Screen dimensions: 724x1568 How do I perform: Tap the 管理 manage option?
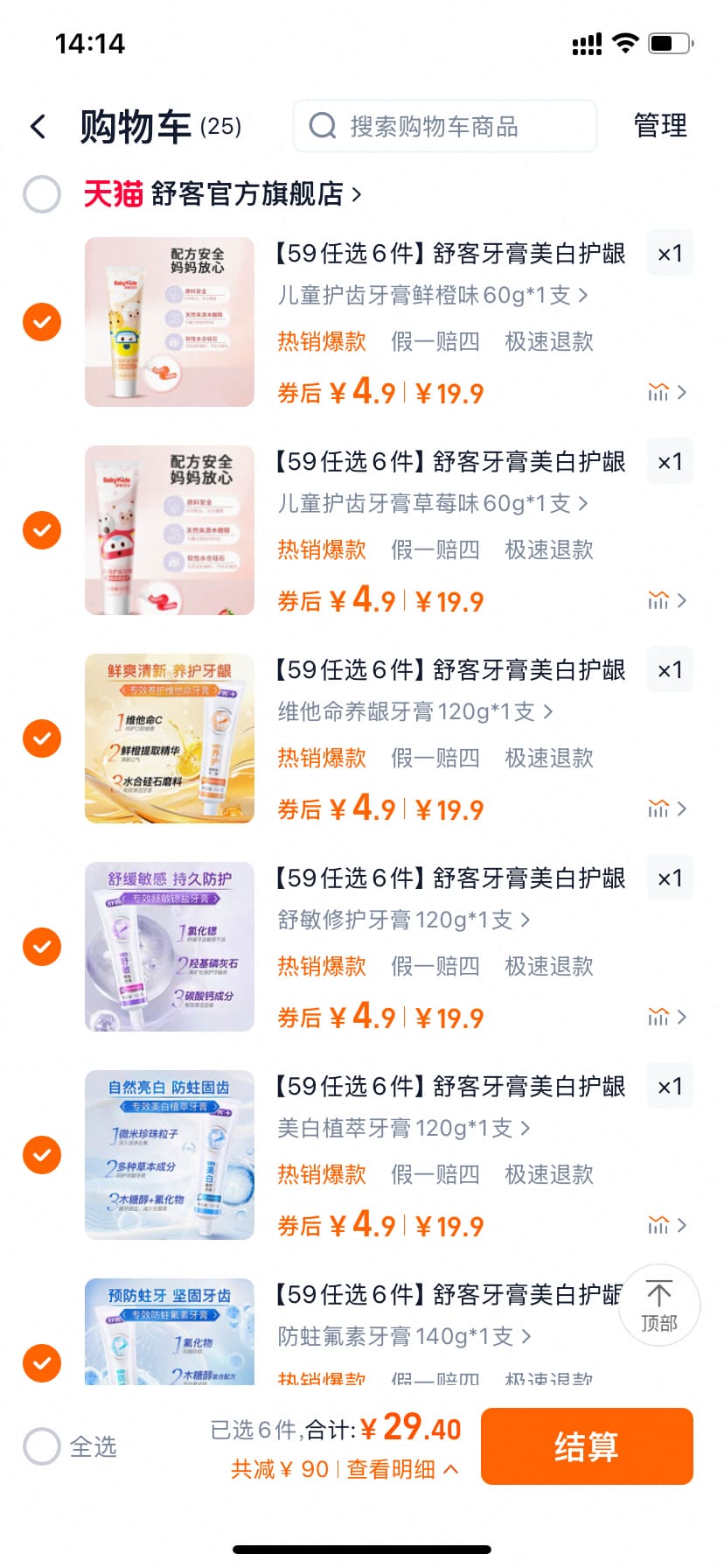click(x=661, y=126)
